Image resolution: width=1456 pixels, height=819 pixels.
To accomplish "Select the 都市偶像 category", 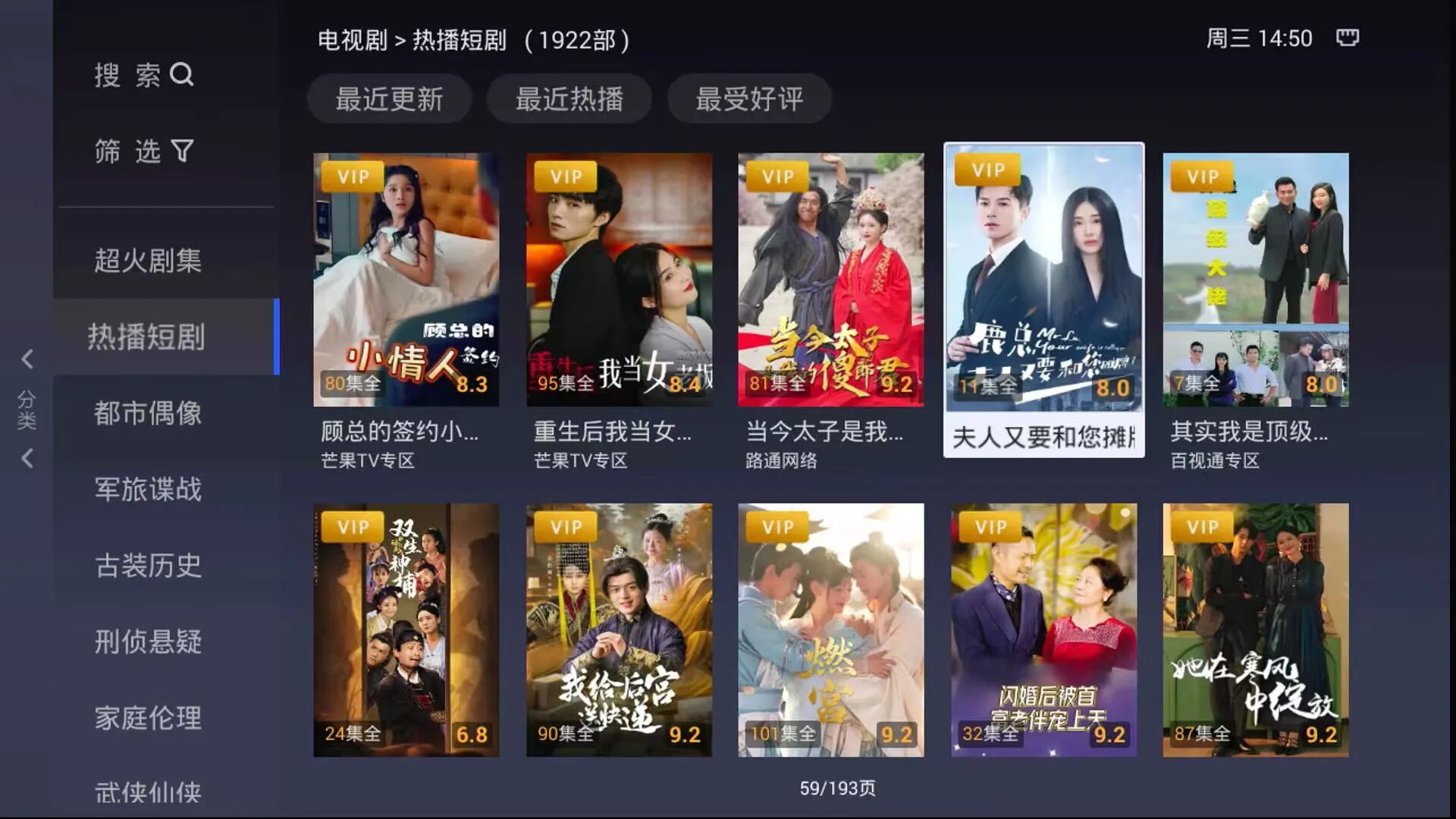I will point(148,413).
